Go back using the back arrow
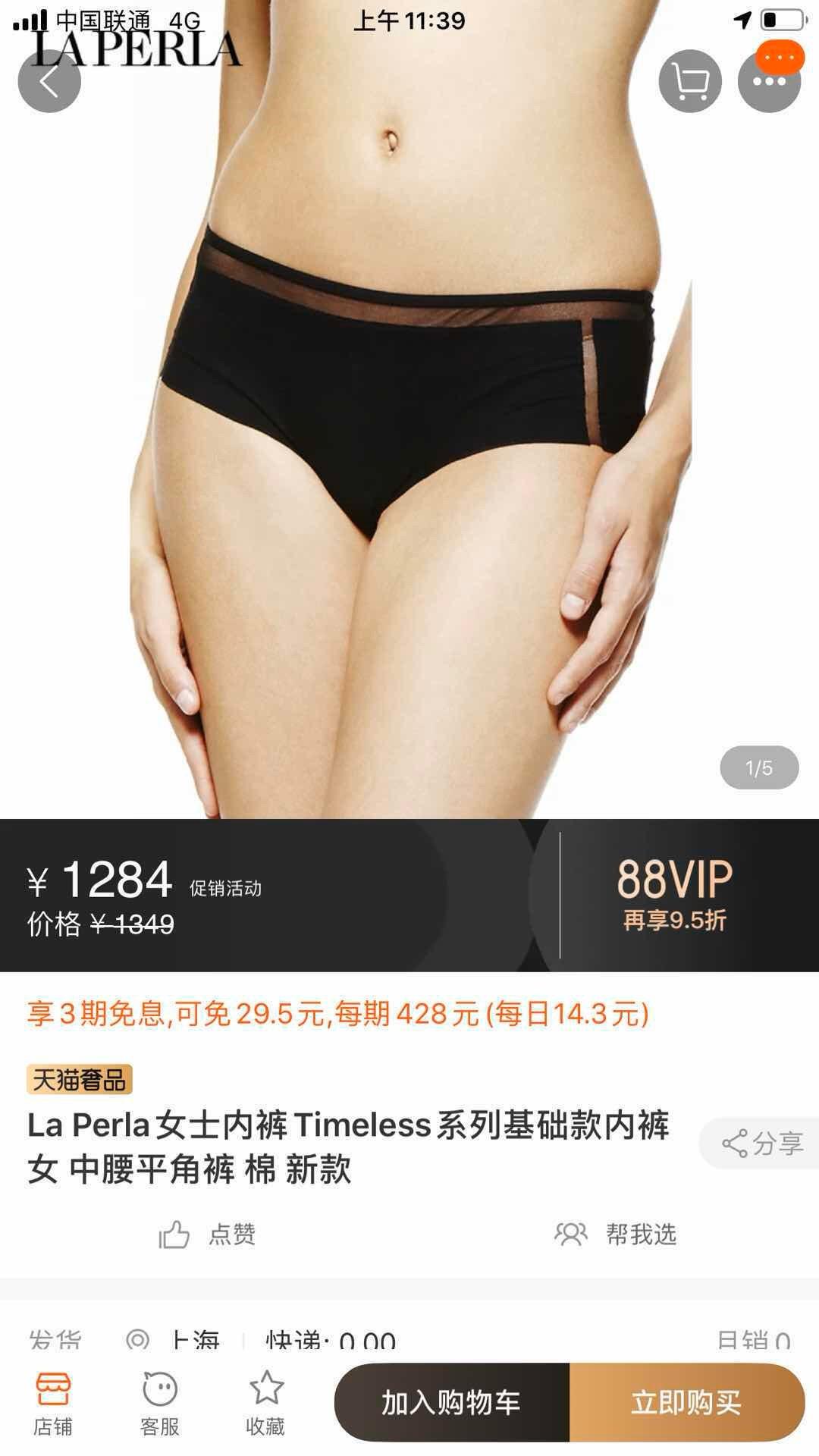The width and height of the screenshot is (819, 1456). pyautogui.click(x=49, y=82)
